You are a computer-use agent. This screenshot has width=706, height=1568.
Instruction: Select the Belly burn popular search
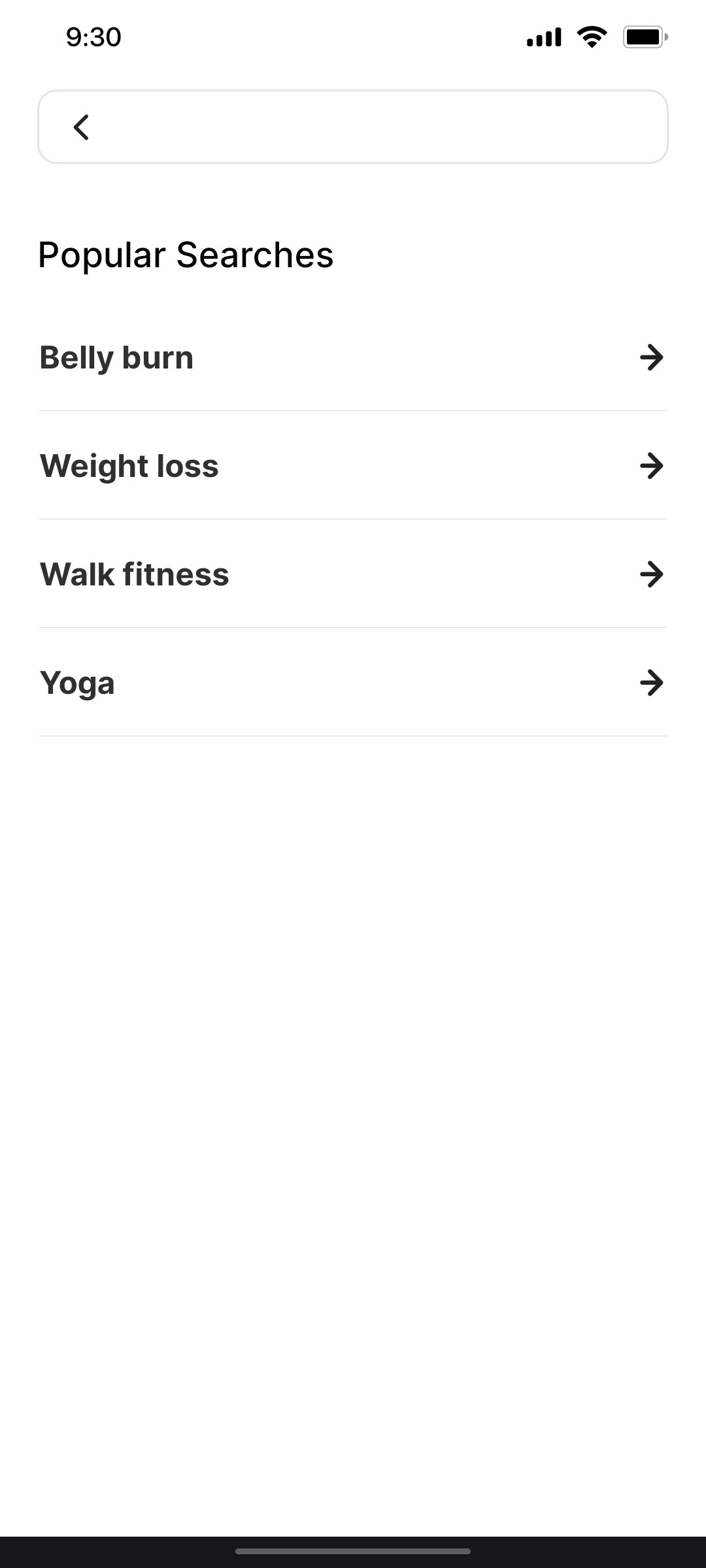click(x=116, y=357)
